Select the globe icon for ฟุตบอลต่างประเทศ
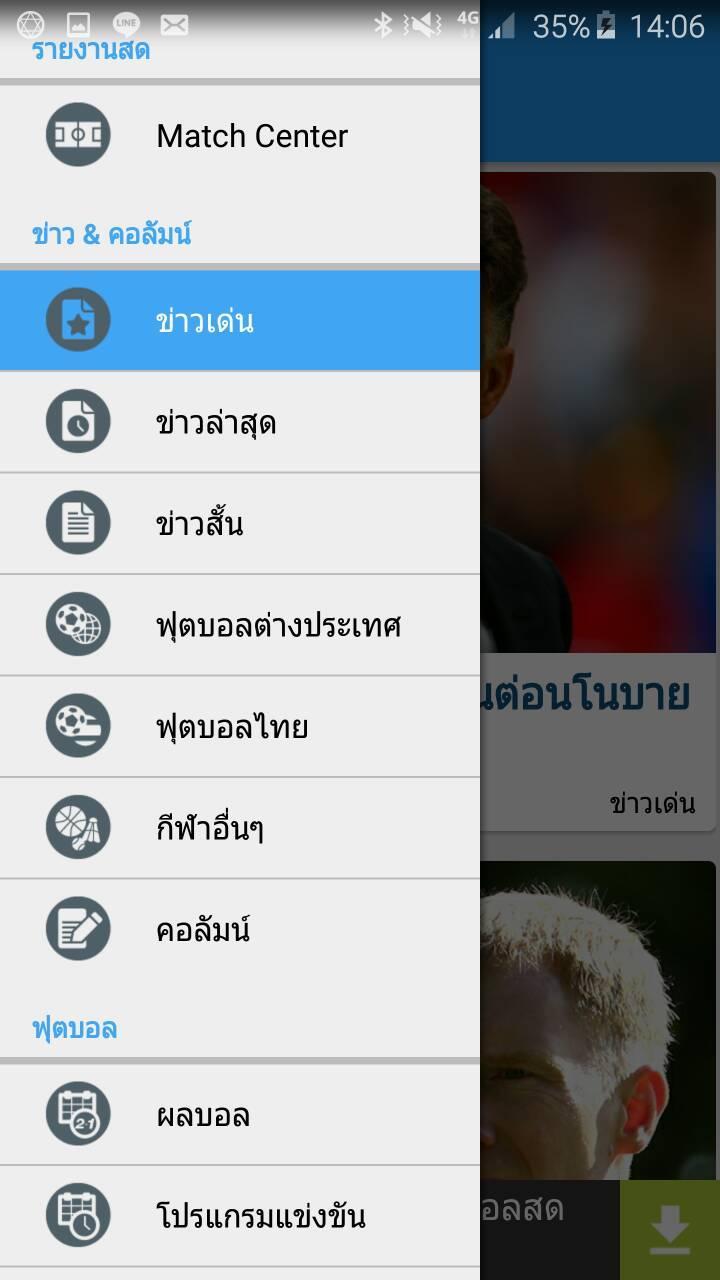 [78, 624]
